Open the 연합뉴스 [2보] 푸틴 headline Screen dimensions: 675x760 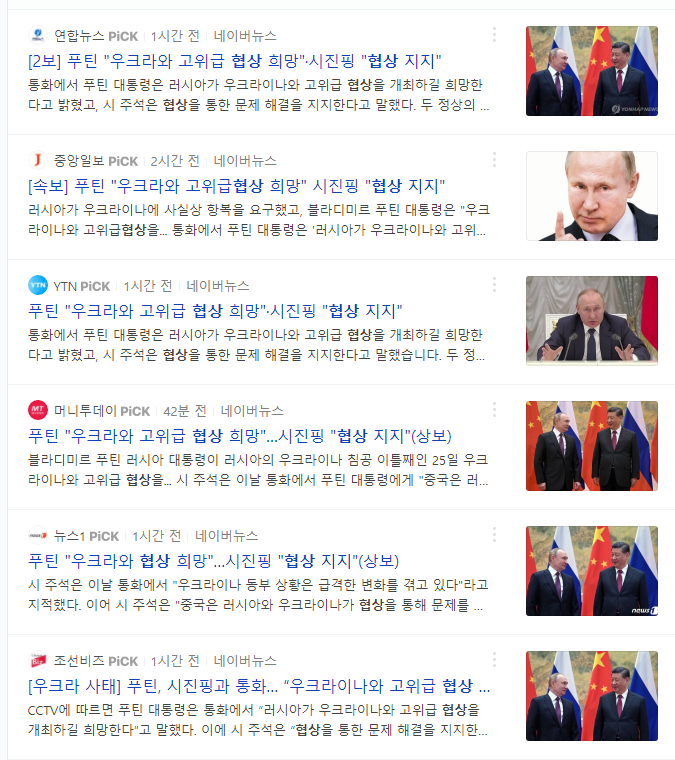pyautogui.click(x=235, y=60)
